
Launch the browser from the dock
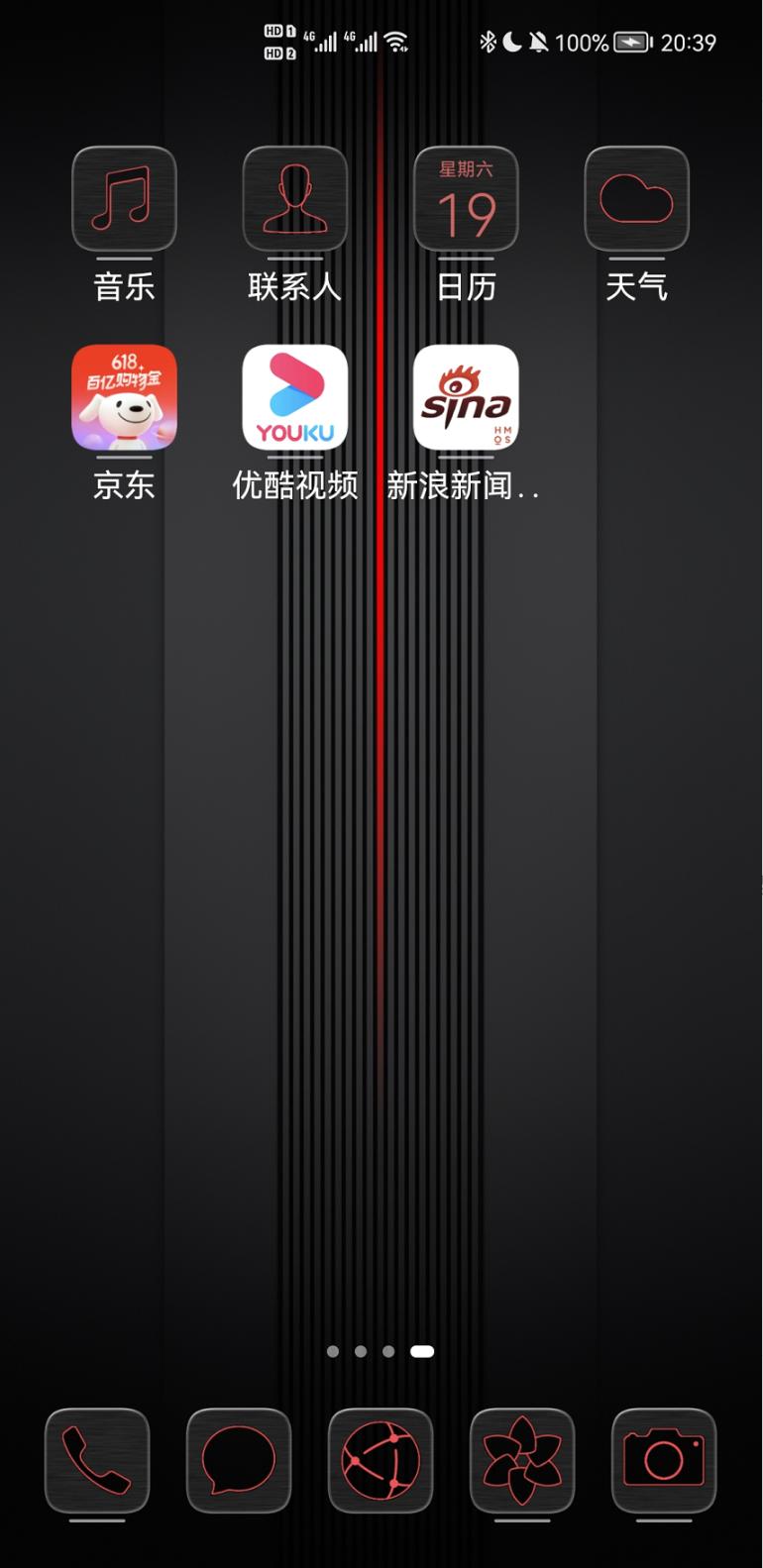381,1460
